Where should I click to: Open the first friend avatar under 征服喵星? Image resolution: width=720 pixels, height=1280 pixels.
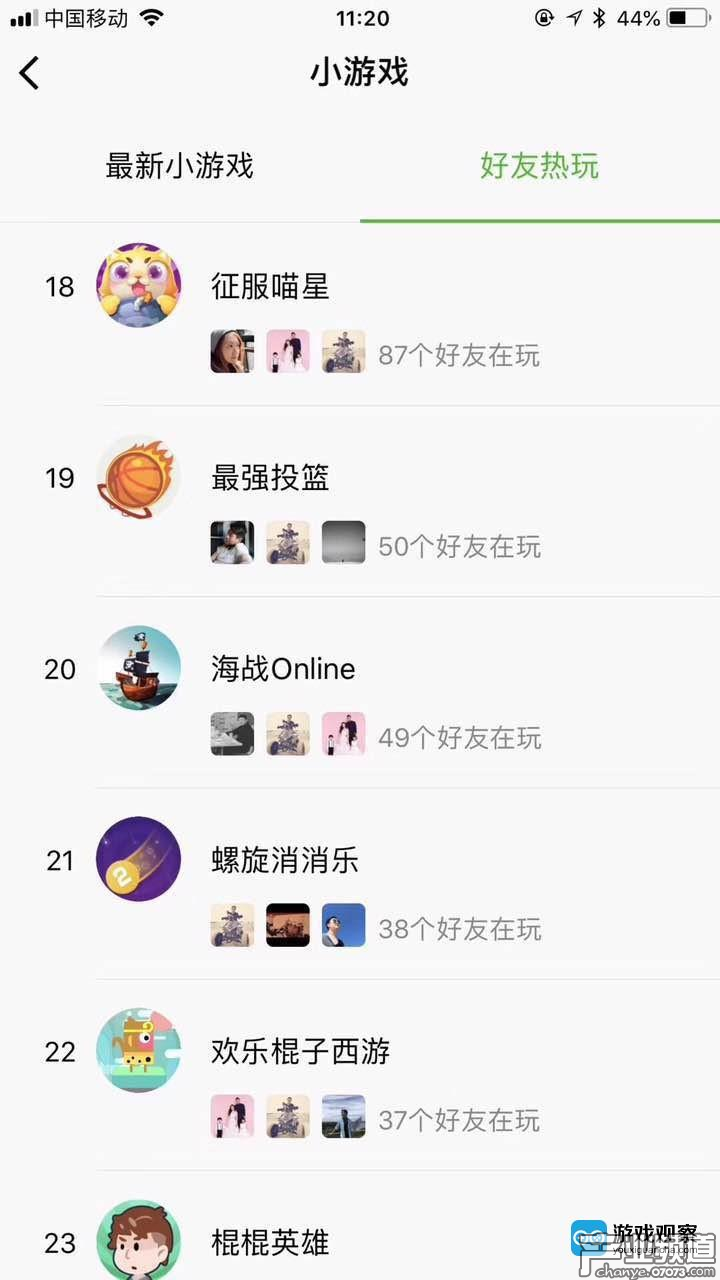tap(232, 351)
